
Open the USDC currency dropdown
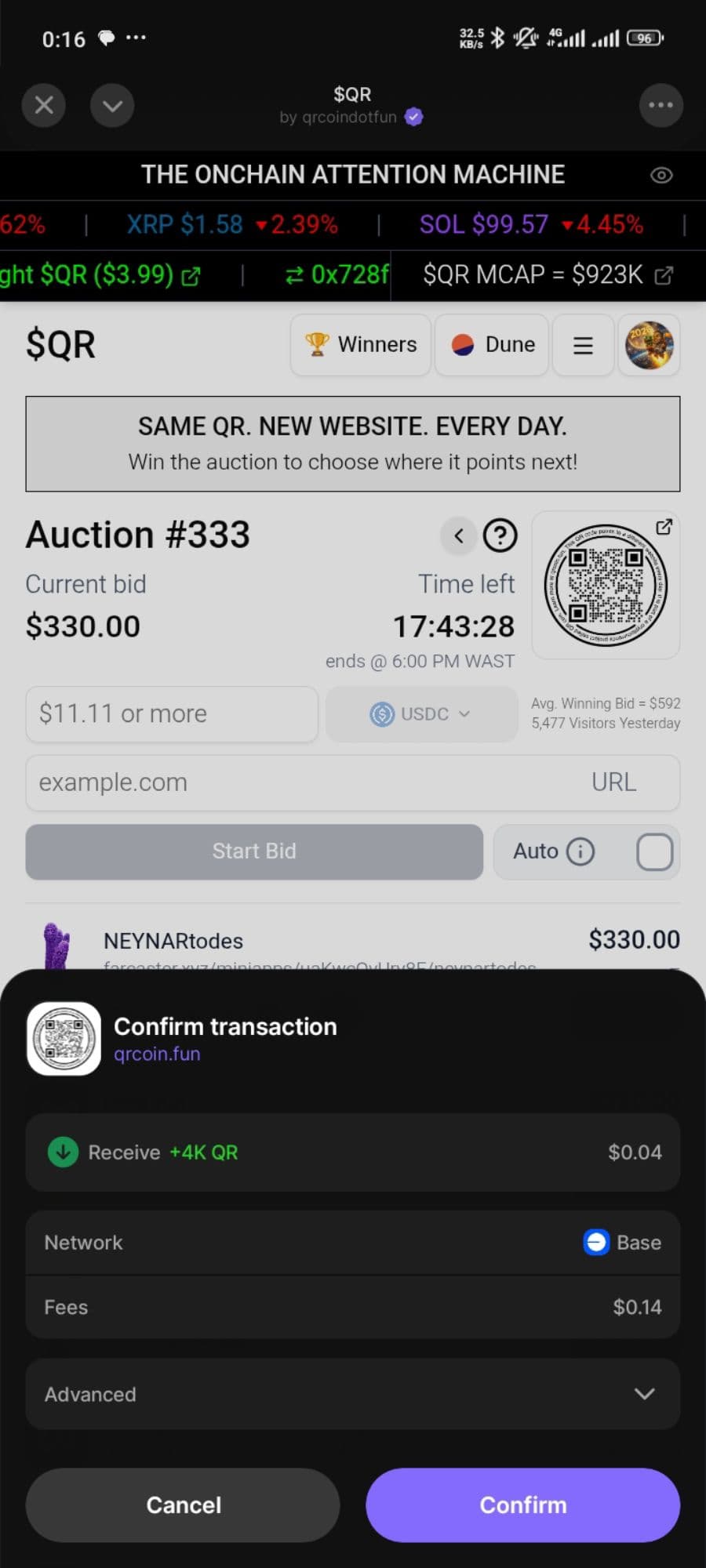[421, 714]
